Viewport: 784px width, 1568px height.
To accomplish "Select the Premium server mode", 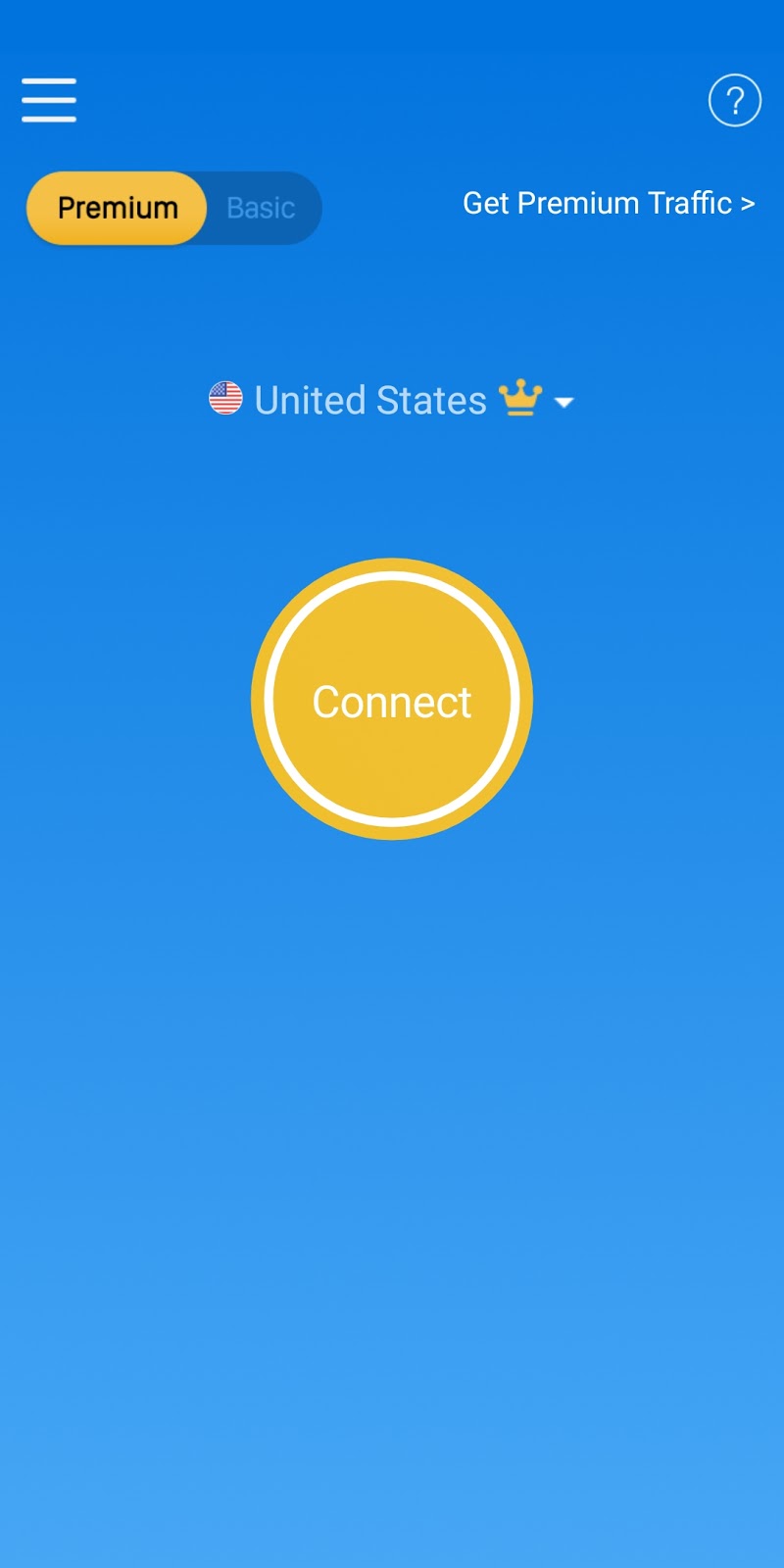I will (x=118, y=208).
